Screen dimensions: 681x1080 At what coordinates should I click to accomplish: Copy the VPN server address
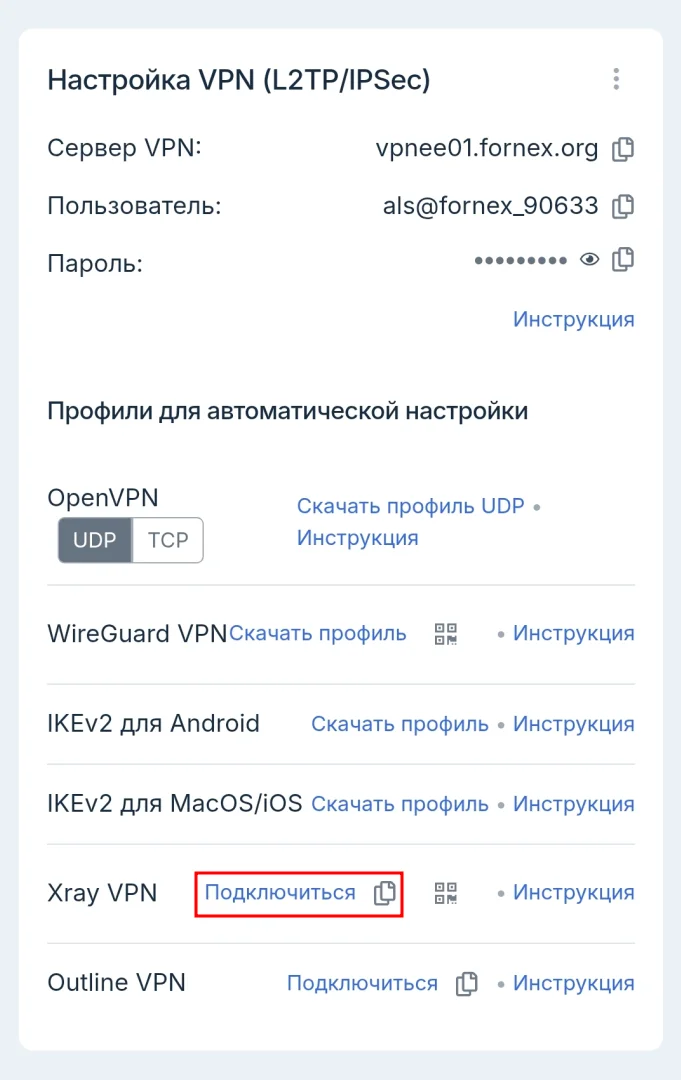pyautogui.click(x=623, y=149)
